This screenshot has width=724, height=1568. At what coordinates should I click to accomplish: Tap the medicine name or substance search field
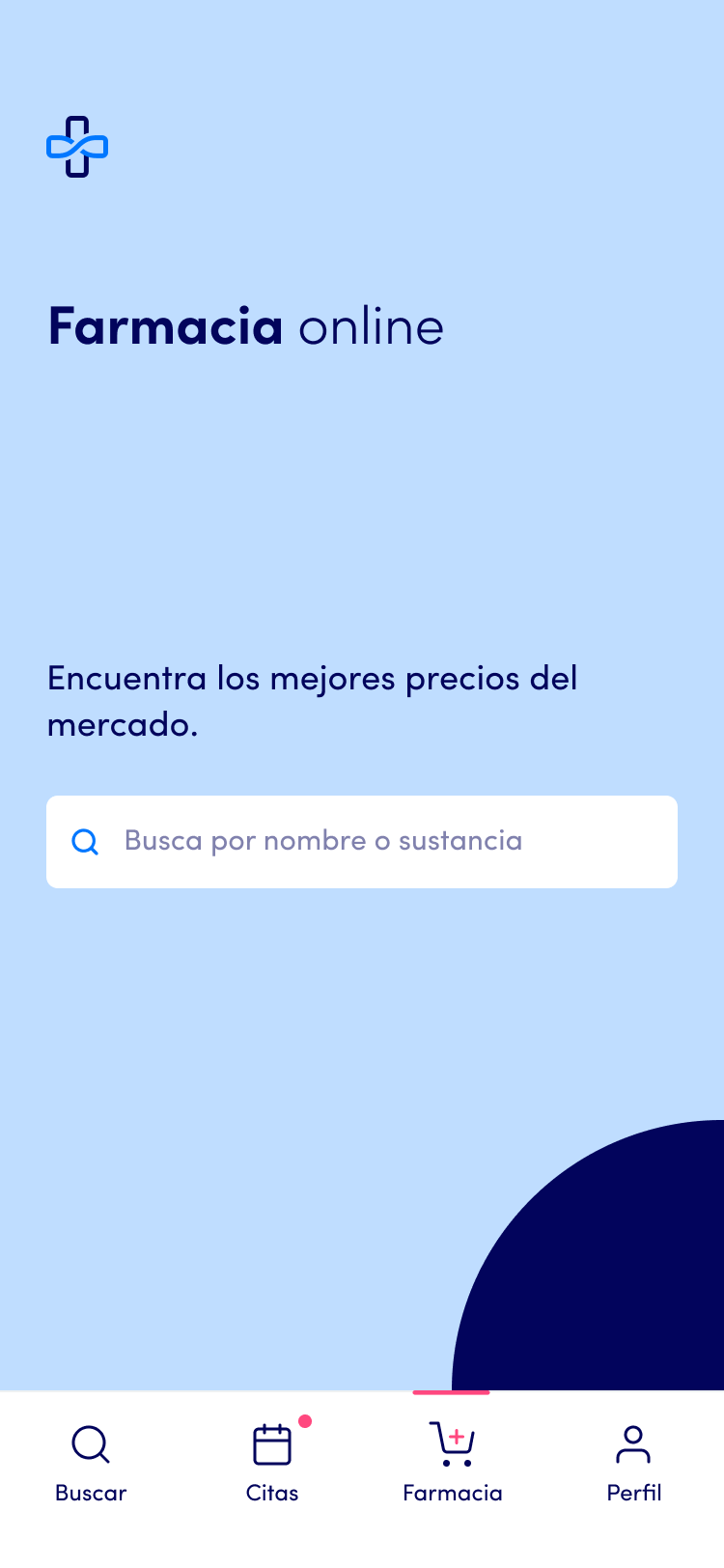tap(362, 841)
